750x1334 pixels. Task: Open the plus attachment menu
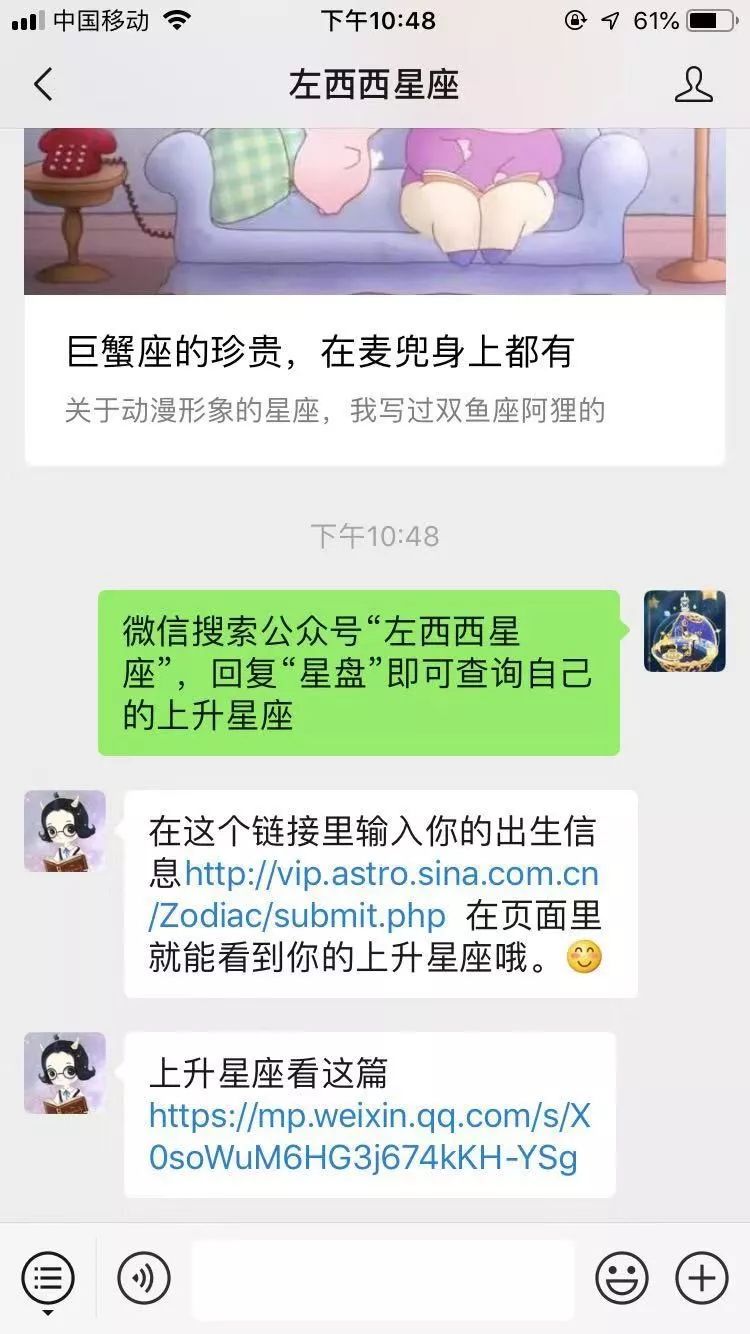[x=702, y=1277]
